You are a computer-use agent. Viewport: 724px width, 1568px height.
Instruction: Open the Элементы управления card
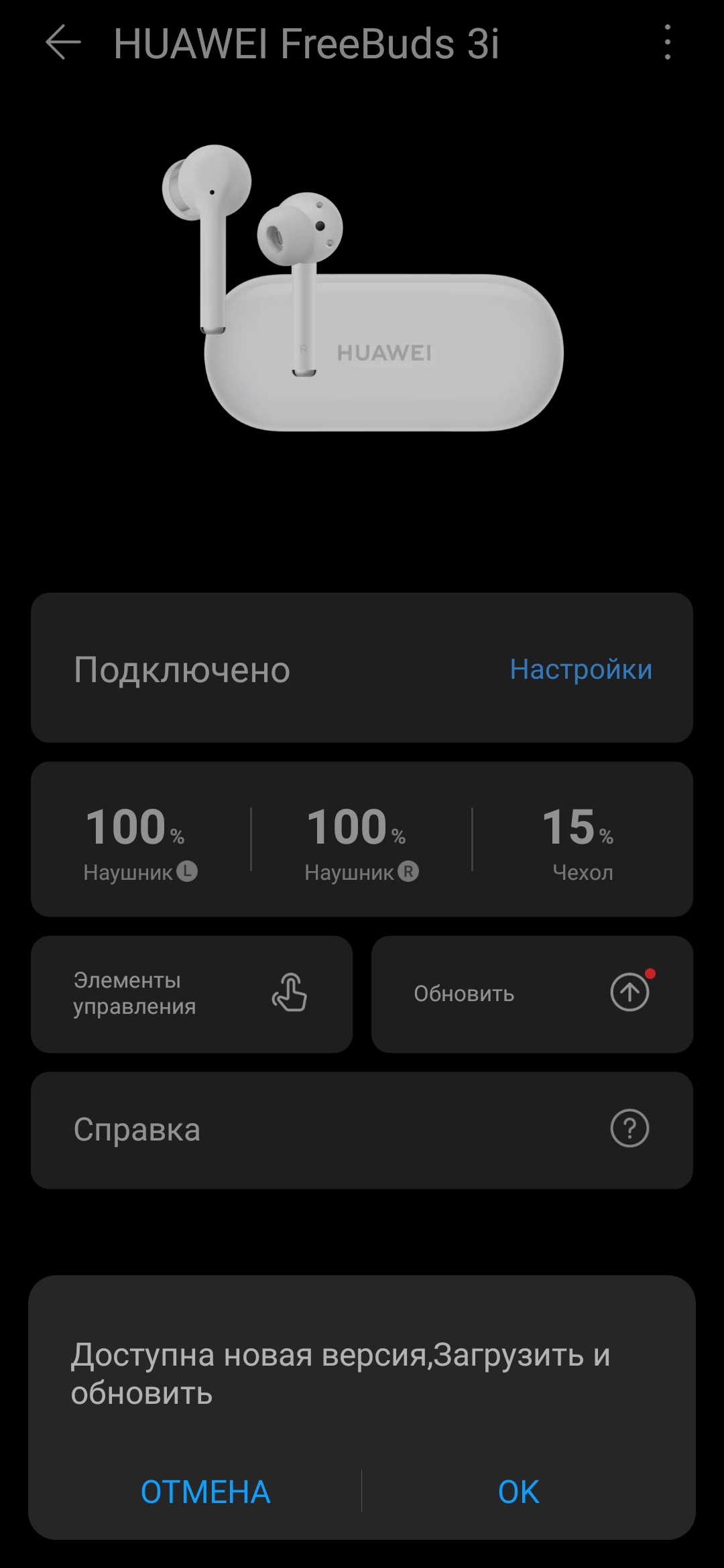pos(192,994)
